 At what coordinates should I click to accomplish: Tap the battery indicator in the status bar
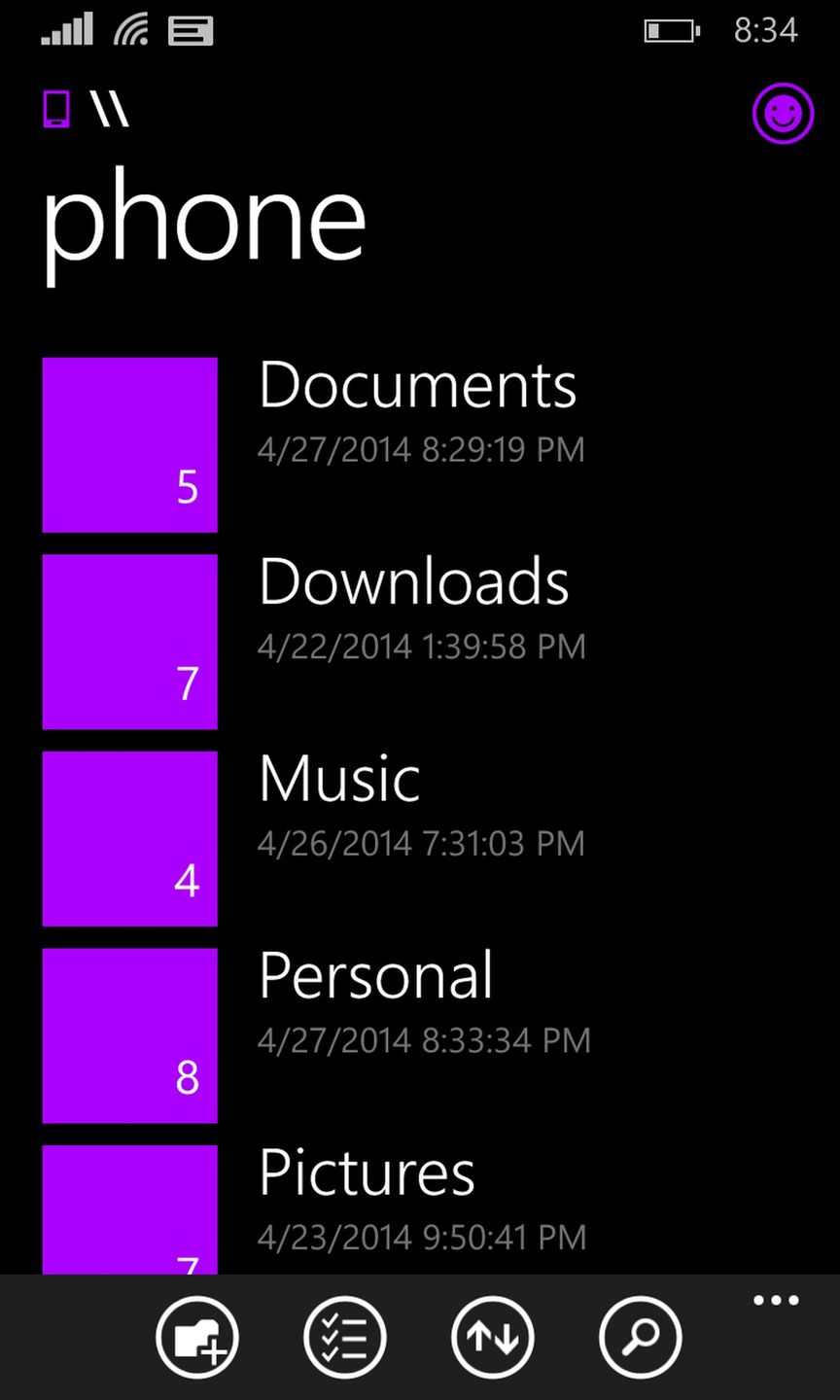click(x=669, y=30)
